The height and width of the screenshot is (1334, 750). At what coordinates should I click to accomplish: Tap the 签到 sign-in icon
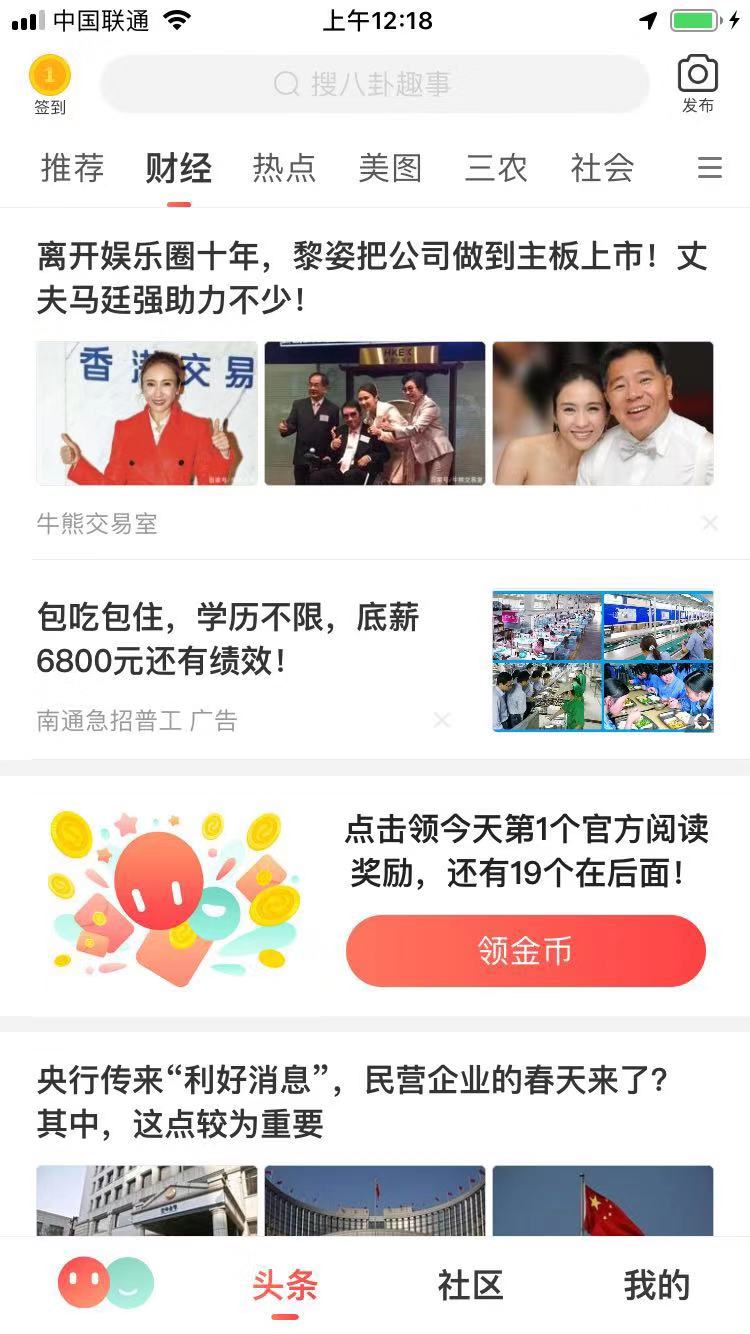pos(49,80)
